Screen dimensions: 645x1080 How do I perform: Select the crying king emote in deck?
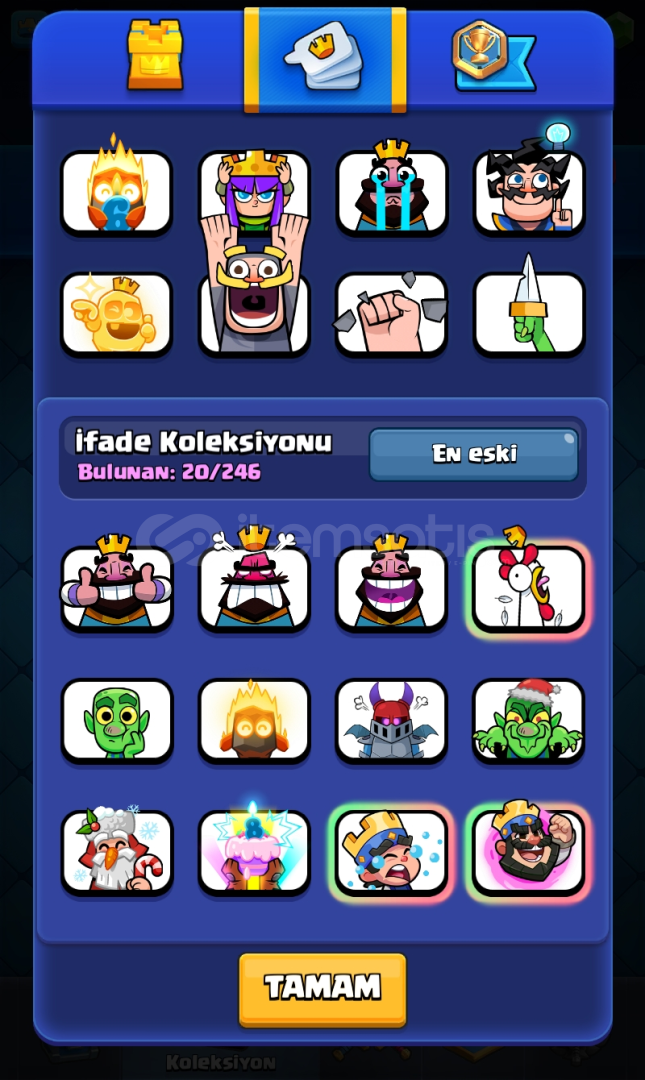392,192
